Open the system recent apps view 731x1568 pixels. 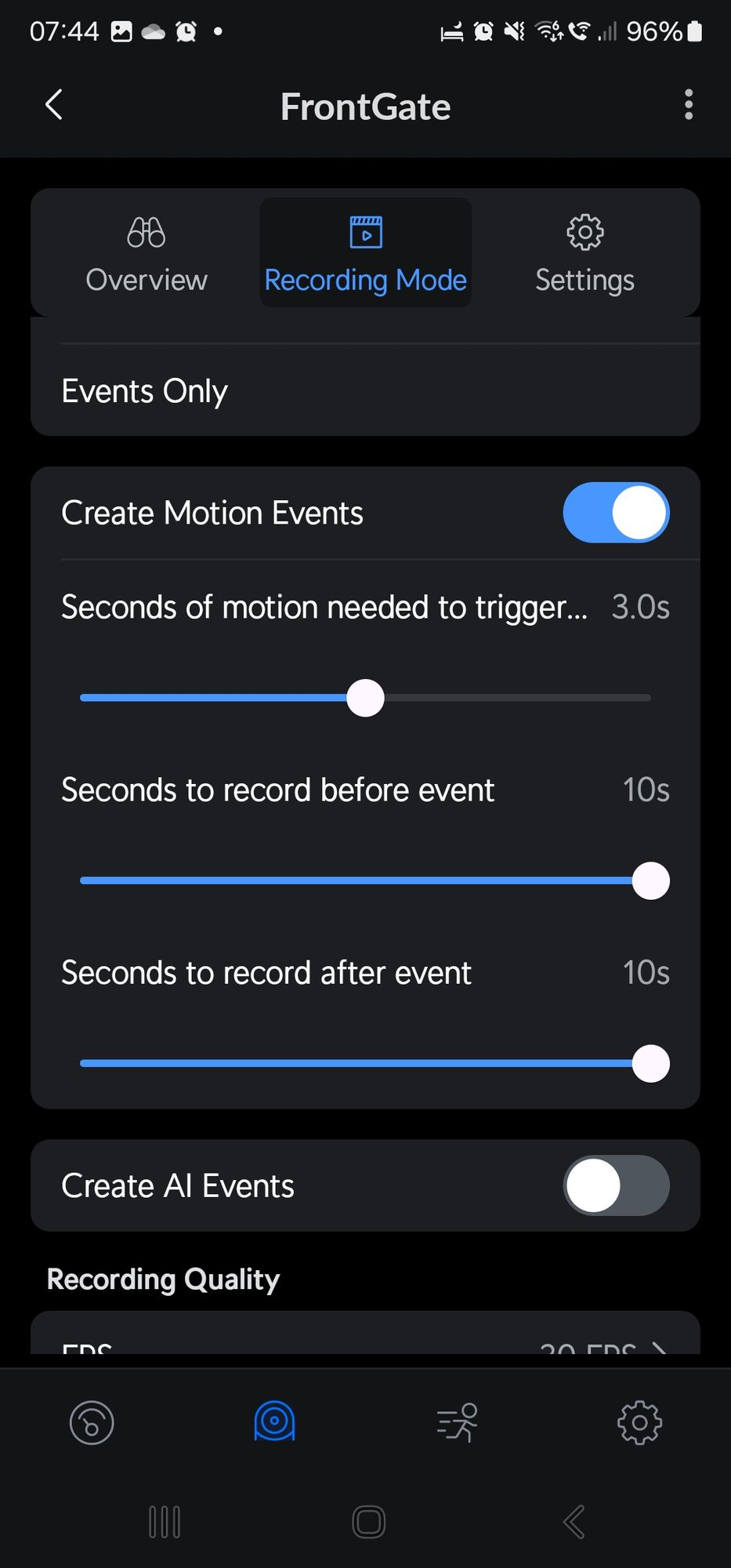pyautogui.click(x=165, y=1522)
